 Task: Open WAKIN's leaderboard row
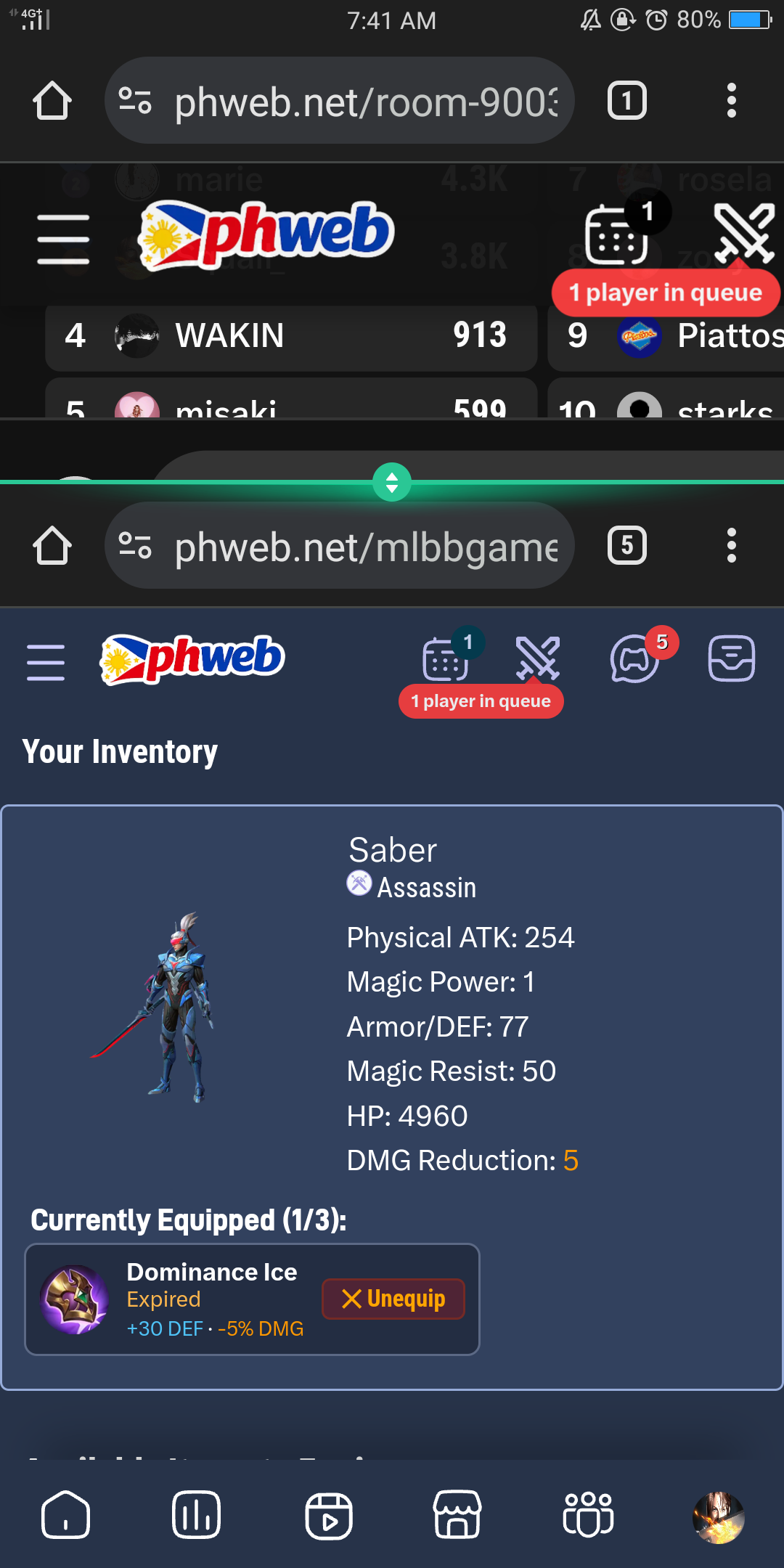click(x=290, y=336)
